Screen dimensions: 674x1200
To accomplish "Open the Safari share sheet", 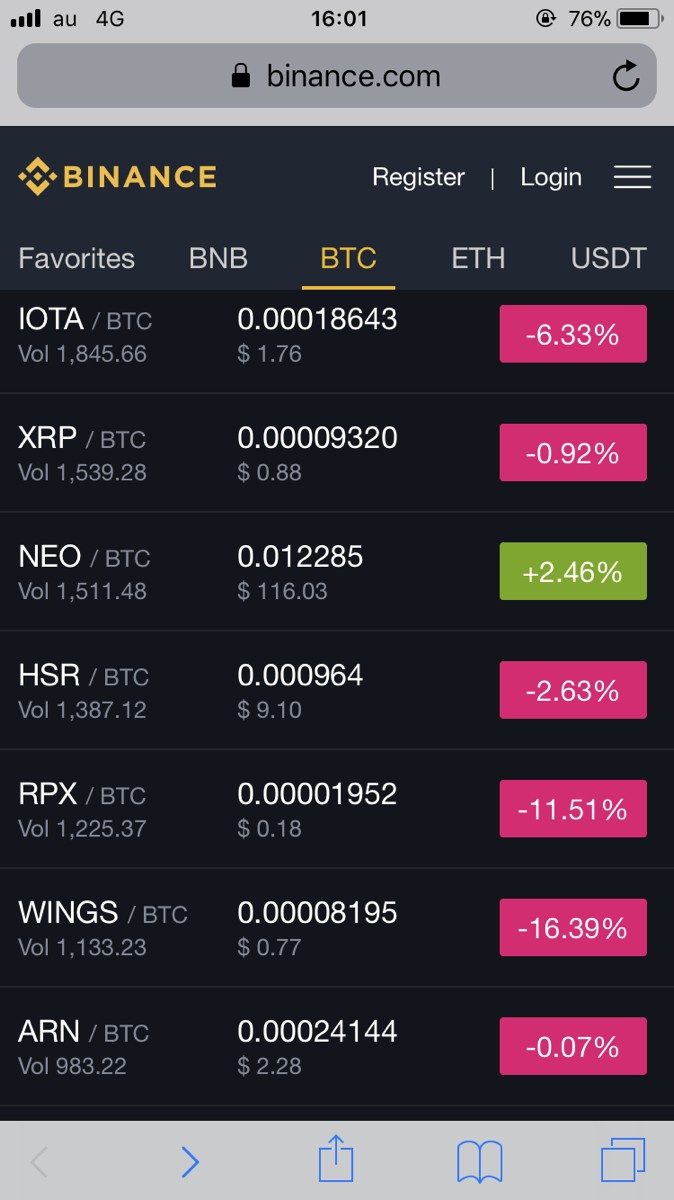I will 337,1162.
